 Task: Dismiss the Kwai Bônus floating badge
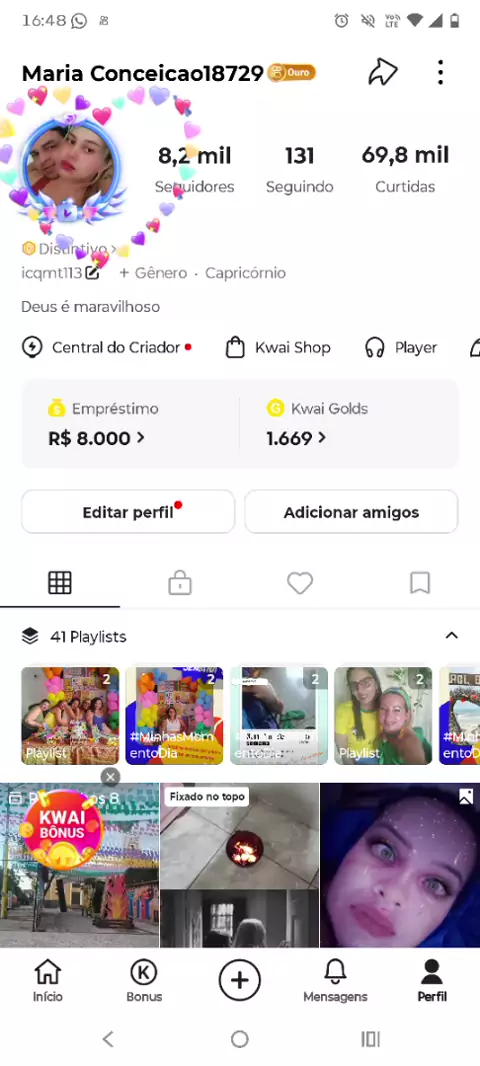[x=110, y=776]
